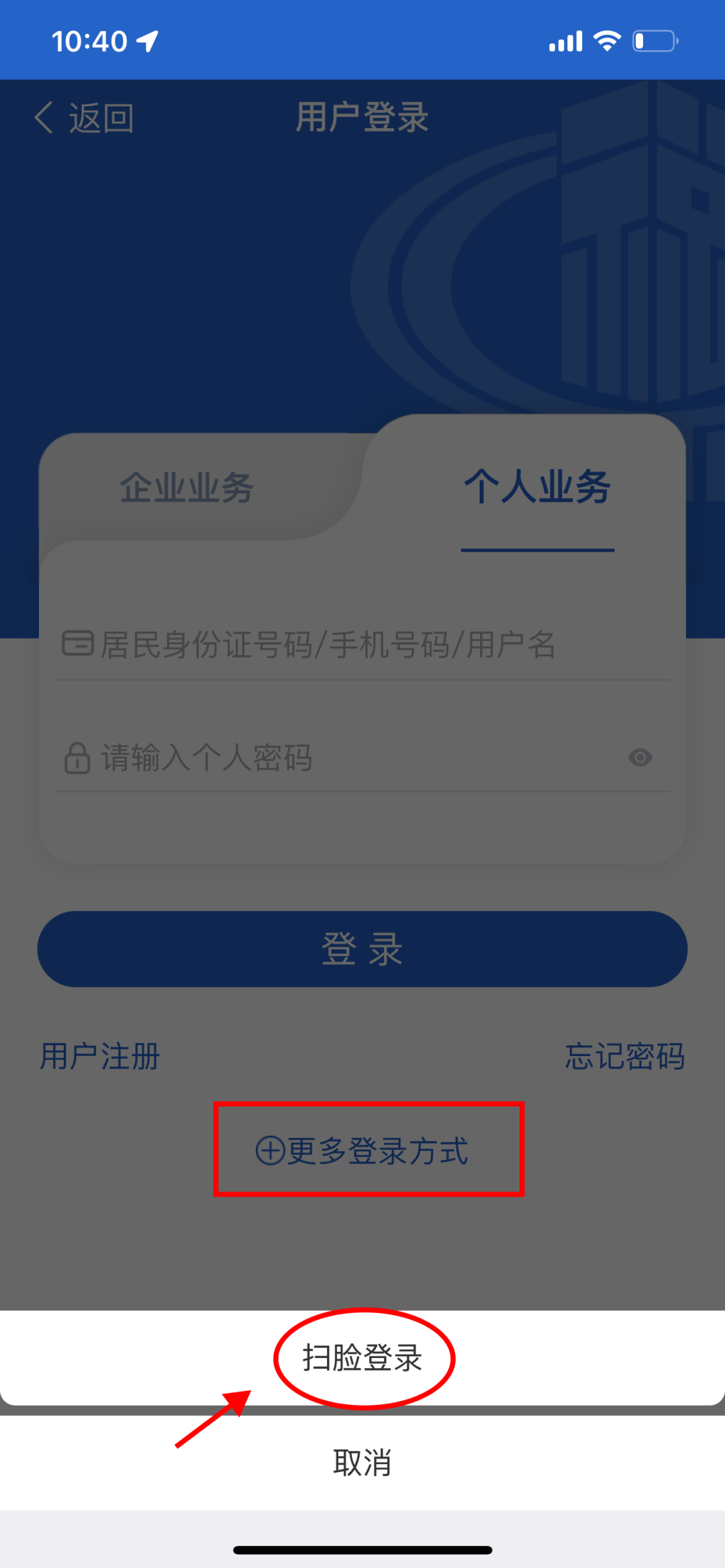Dismiss the sheet with 取消

(x=362, y=1463)
